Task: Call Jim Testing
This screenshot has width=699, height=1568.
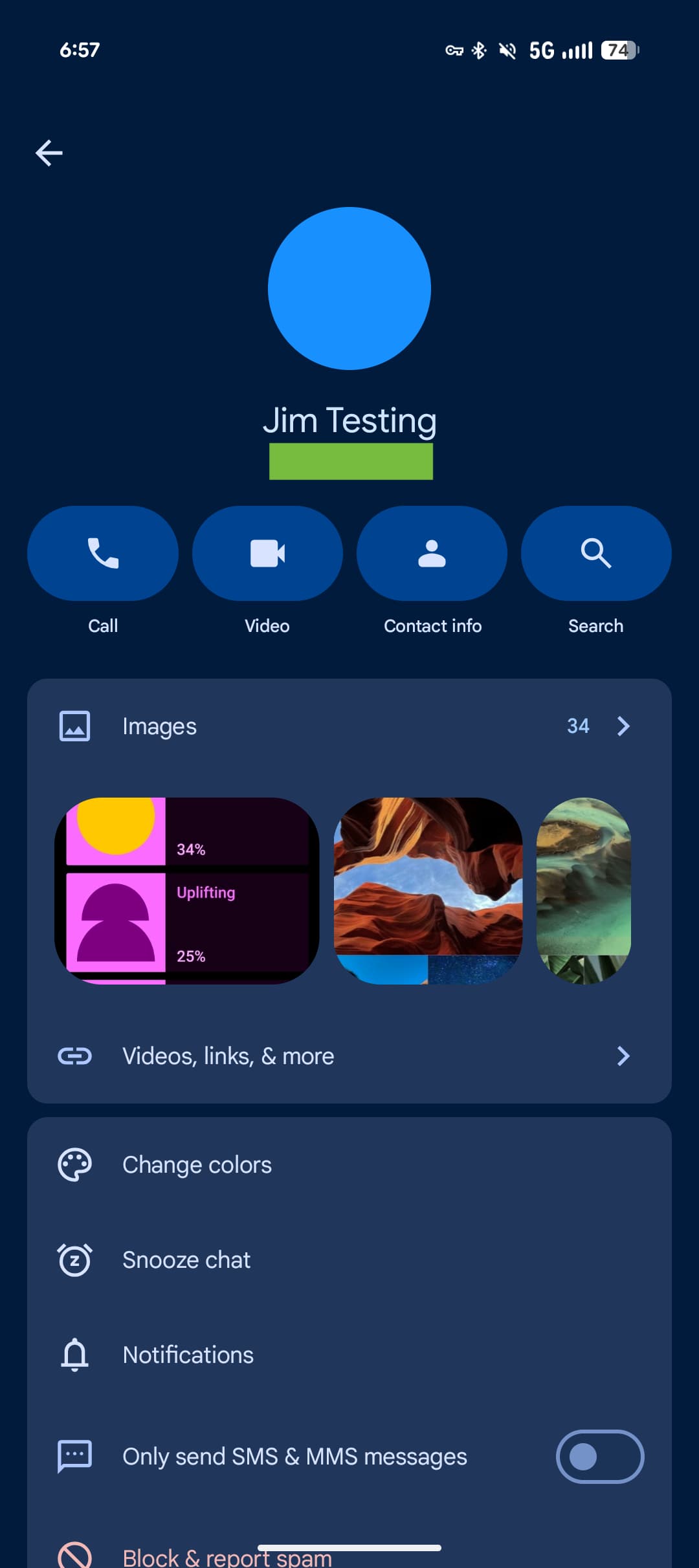Action: (103, 554)
